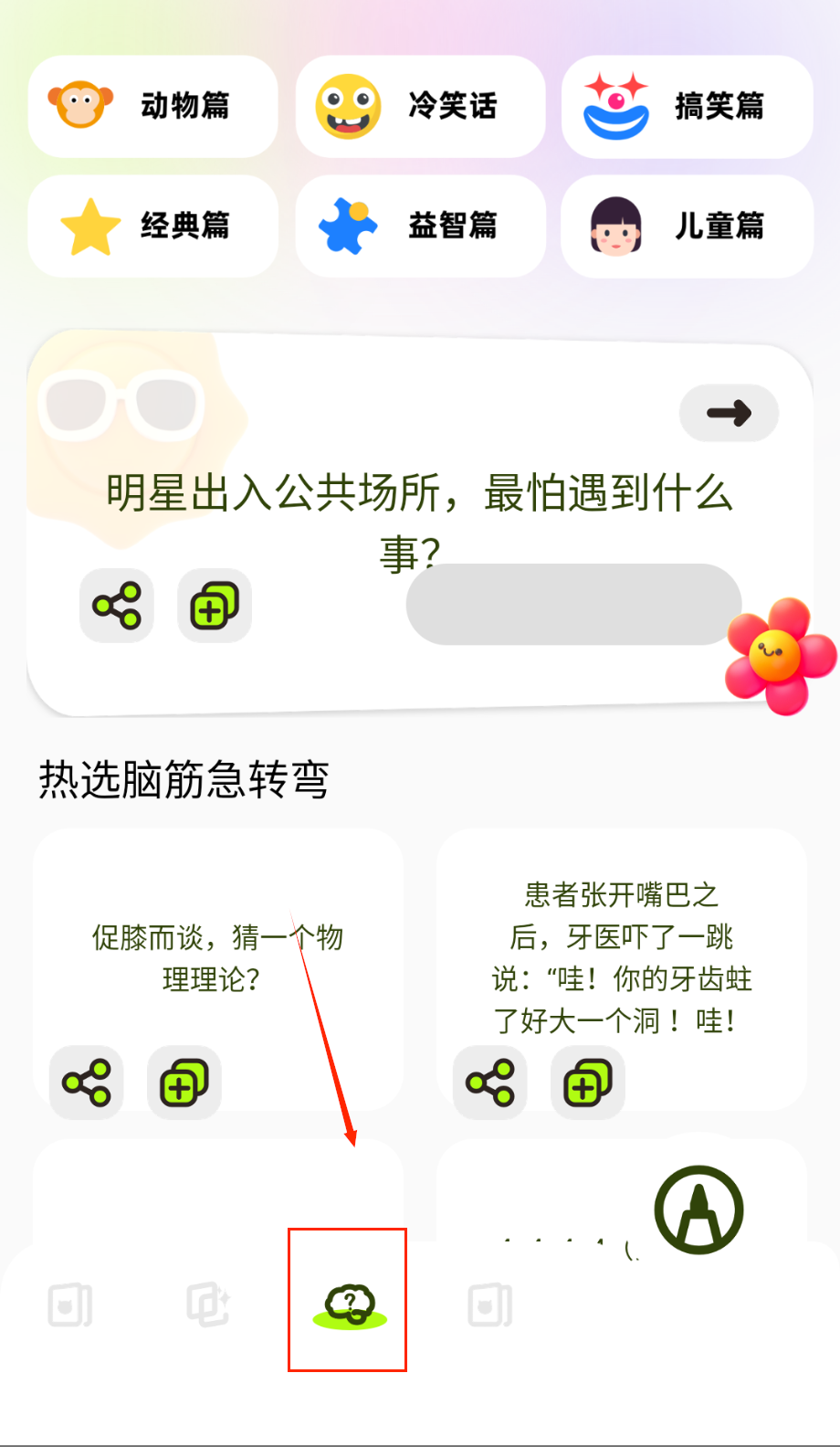Open the 动物篇 category
The width and height of the screenshot is (840, 1447).
click(x=152, y=106)
